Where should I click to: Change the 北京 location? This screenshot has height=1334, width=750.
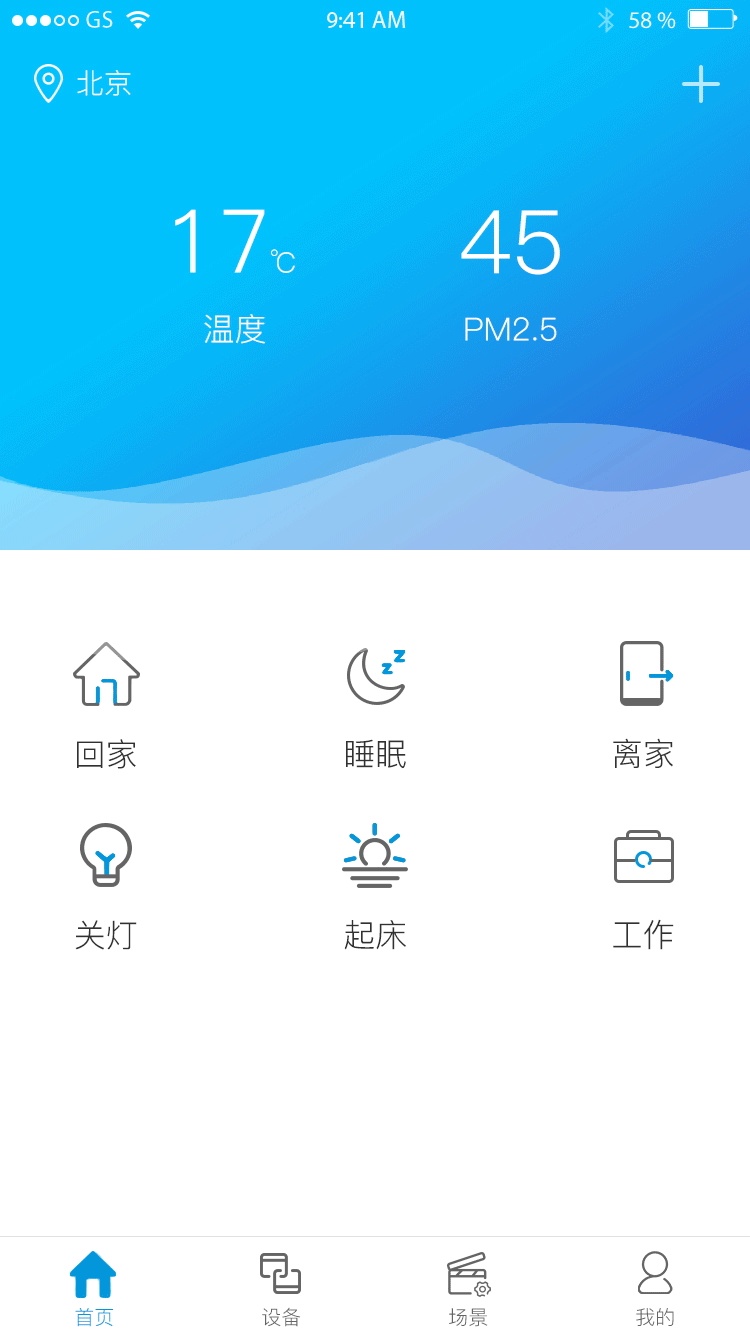click(x=83, y=84)
